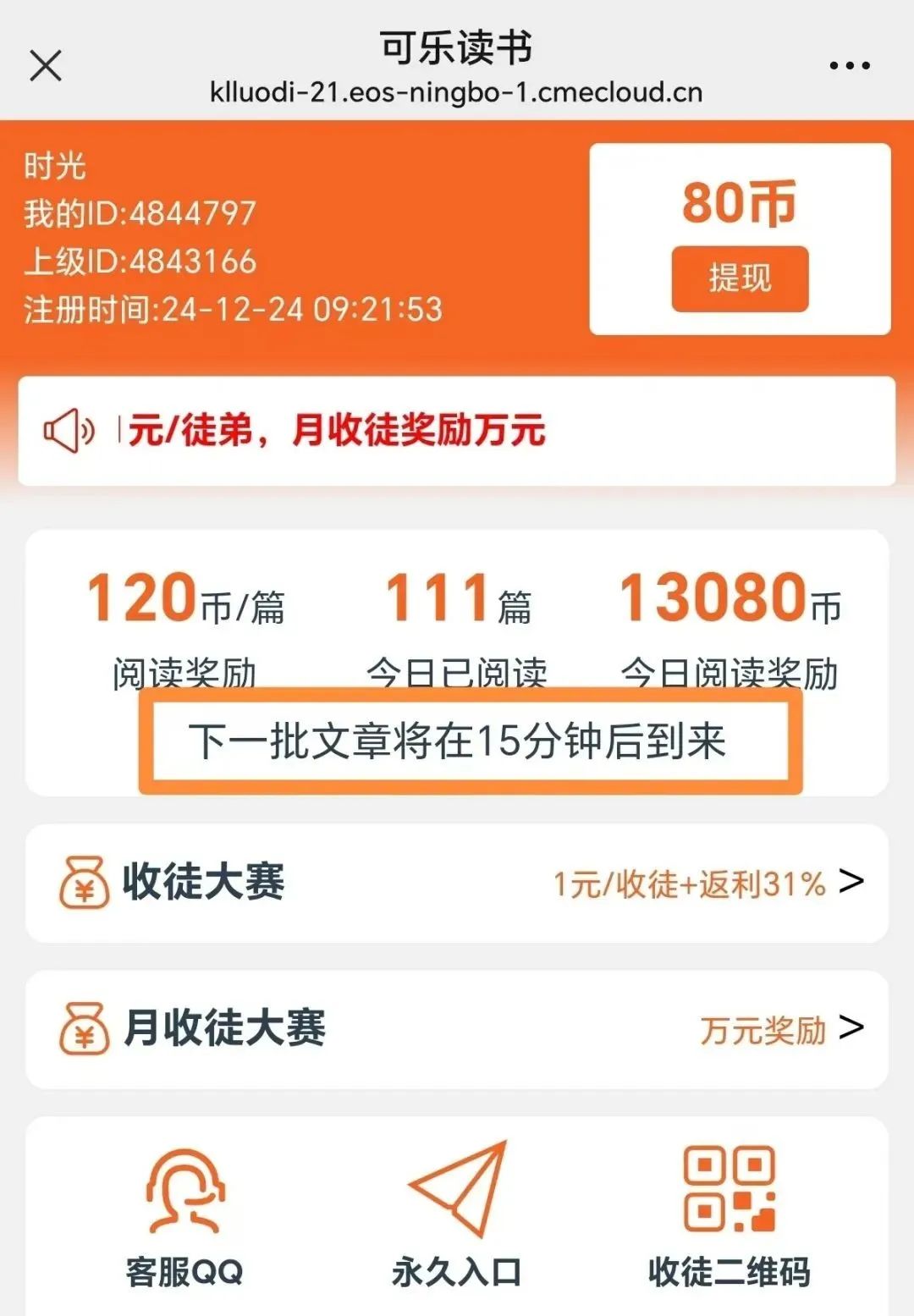This screenshot has height=1316, width=914.
Task: Tap the 提现 withdraw button
Action: [x=740, y=278]
